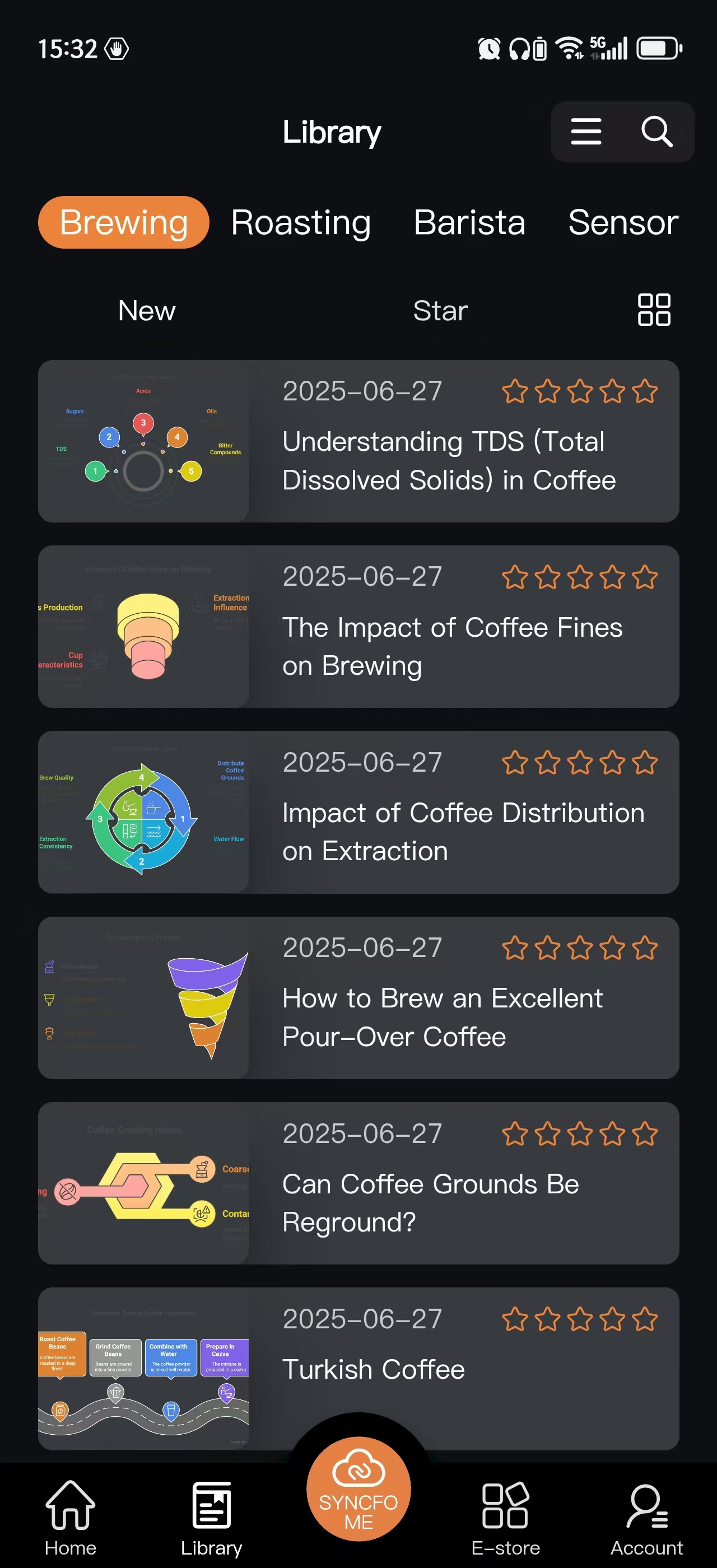Open the library search
Image resolution: width=717 pixels, height=1568 pixels.
(657, 132)
